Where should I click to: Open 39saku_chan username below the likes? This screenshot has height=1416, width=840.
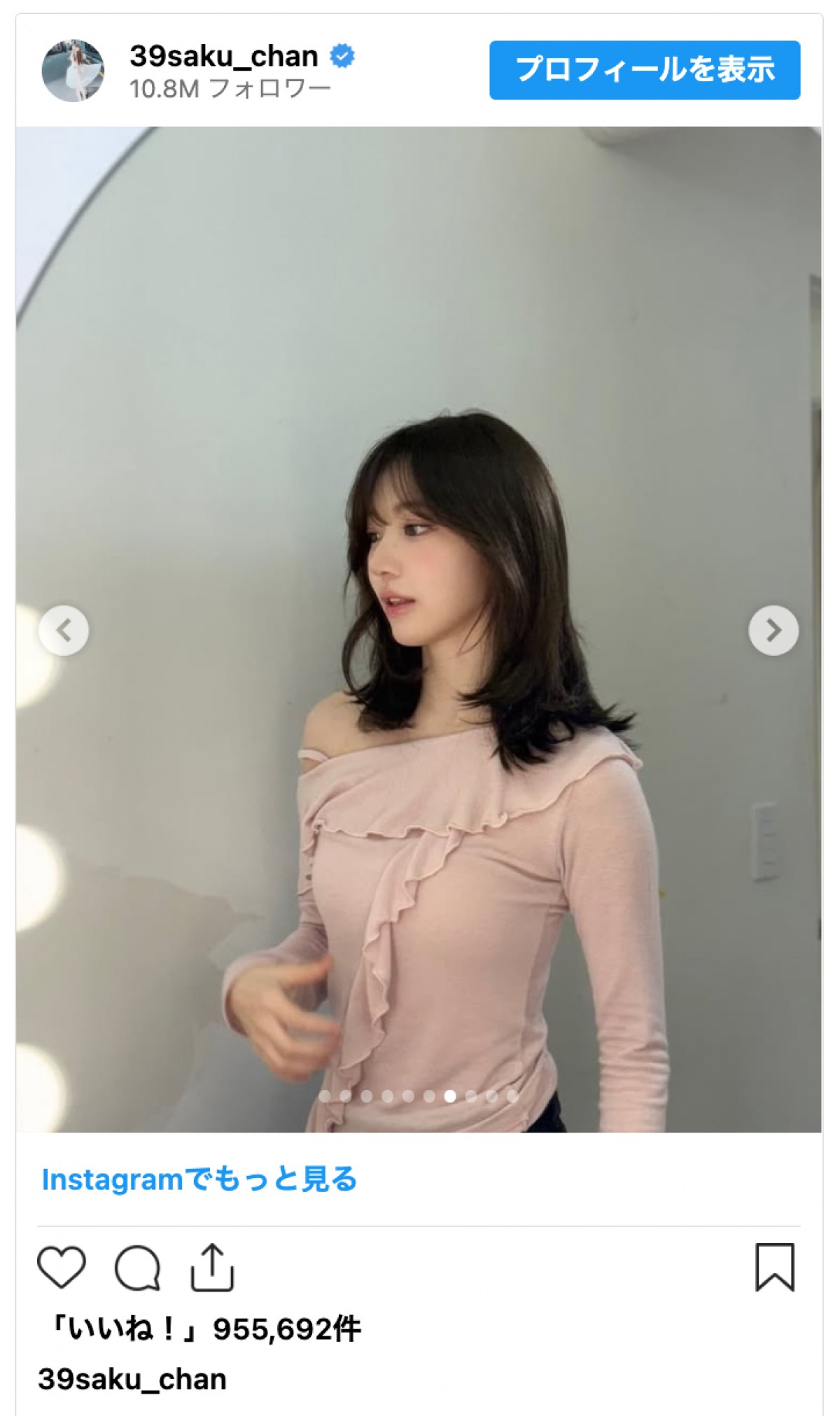[x=132, y=1379]
